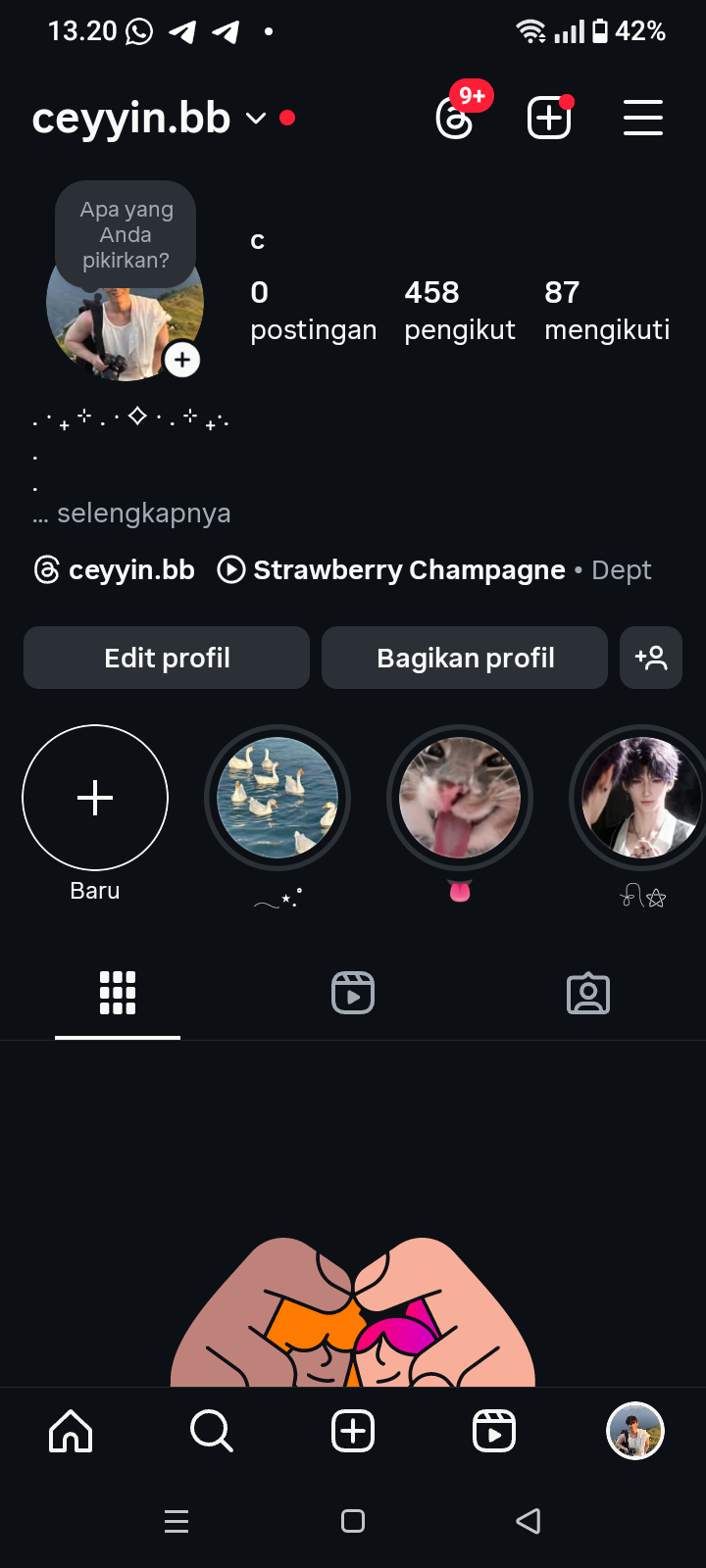Screen dimensions: 706x1568
Task: View the 458 pengikut followers list
Action: (459, 310)
